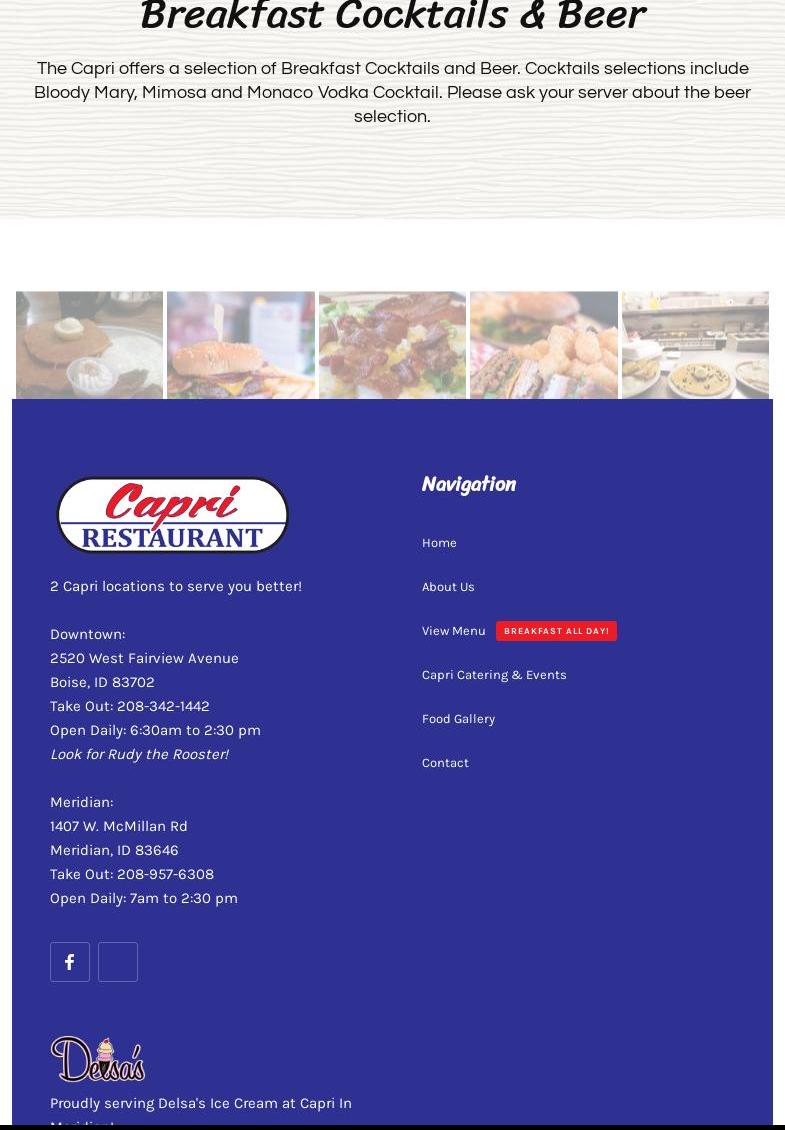Viewport: 785px width, 1130px height.
Task: Open the pancakes photo thumbnail
Action: pos(89,345)
